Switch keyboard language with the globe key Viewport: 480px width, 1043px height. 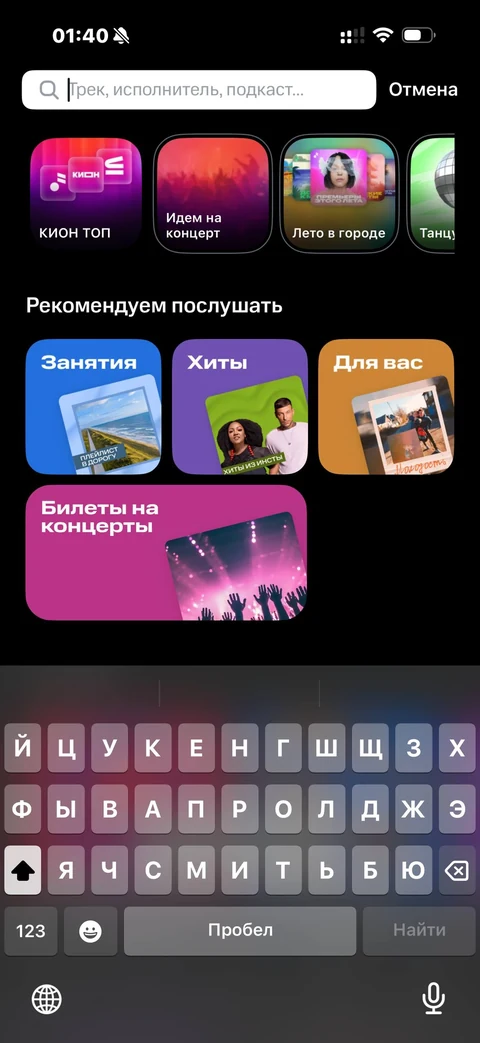point(47,998)
